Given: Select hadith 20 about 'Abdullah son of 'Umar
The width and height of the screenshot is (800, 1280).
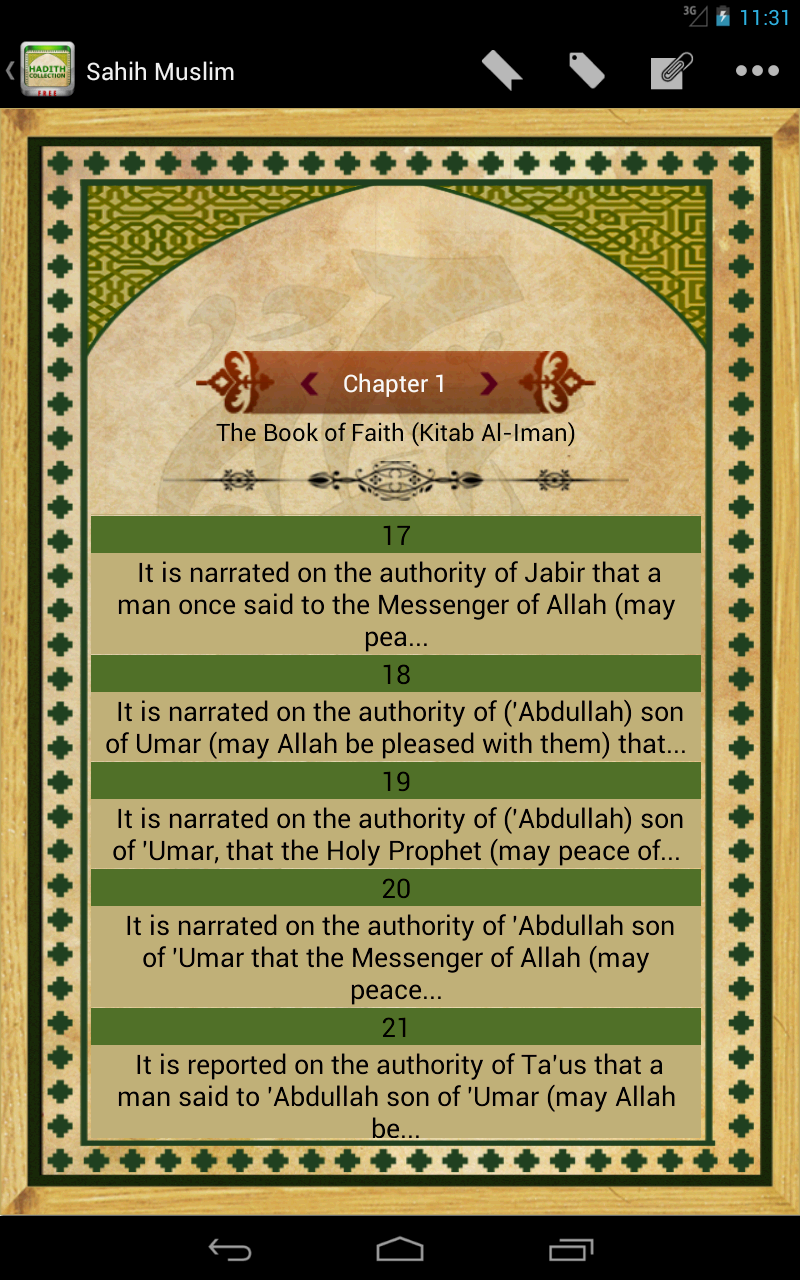Looking at the screenshot, I should [x=394, y=958].
